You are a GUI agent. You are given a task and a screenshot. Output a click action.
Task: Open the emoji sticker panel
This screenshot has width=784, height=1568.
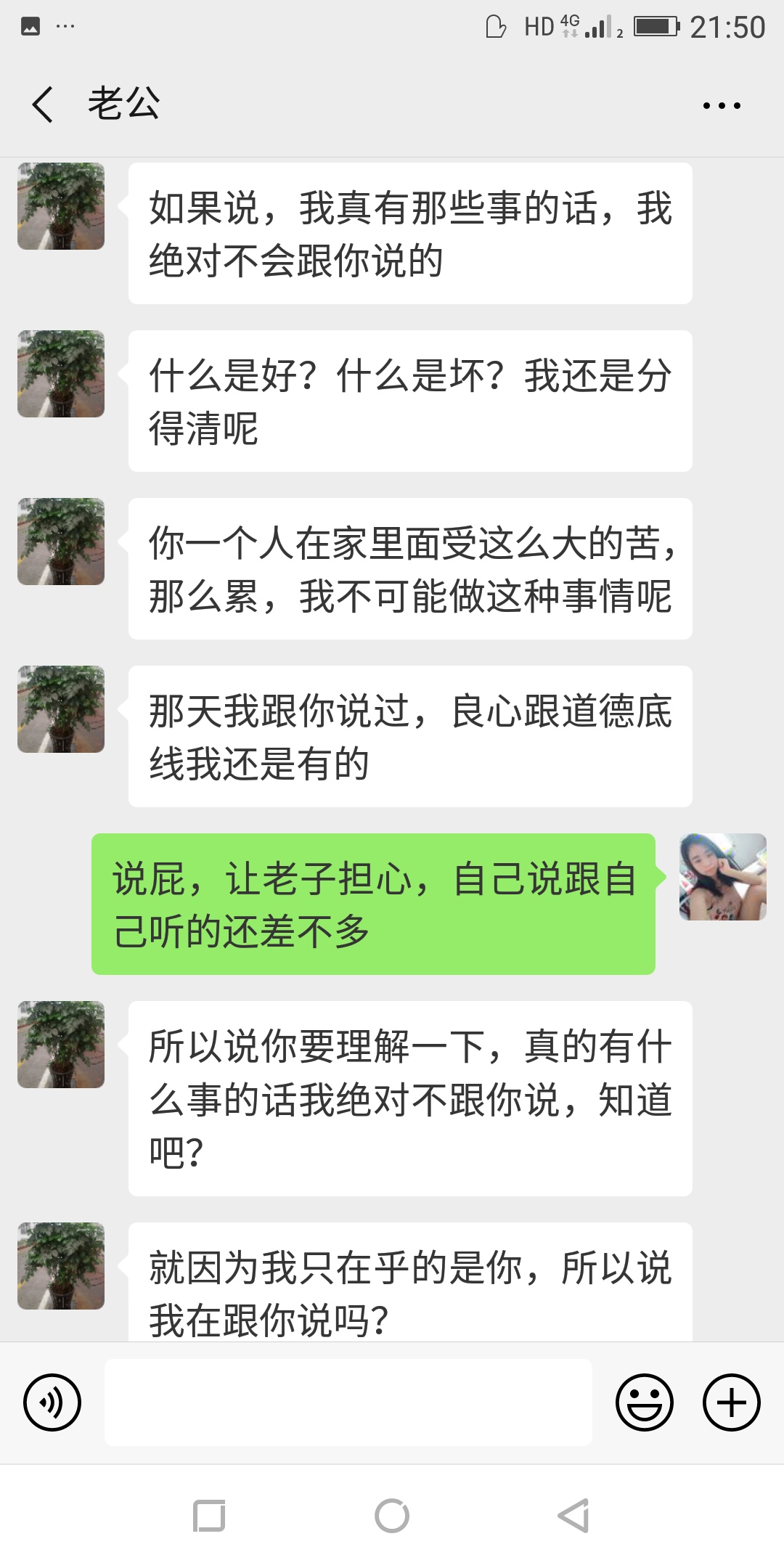644,1402
